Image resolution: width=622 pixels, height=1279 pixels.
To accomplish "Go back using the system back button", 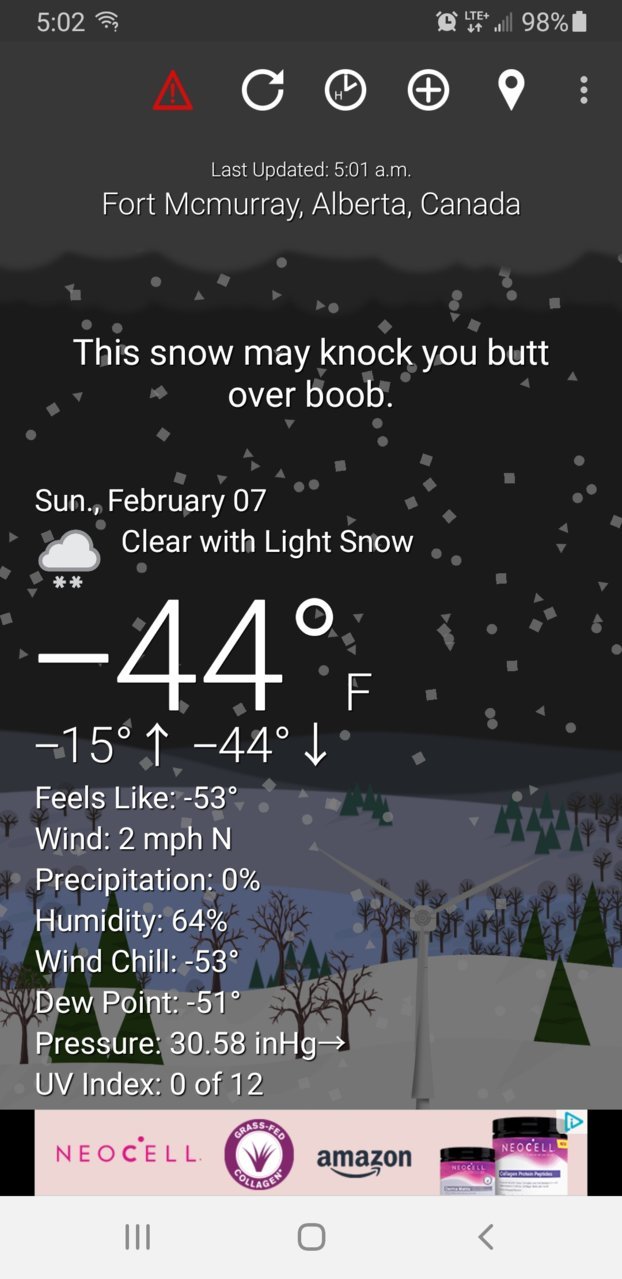I will pyautogui.click(x=486, y=1237).
